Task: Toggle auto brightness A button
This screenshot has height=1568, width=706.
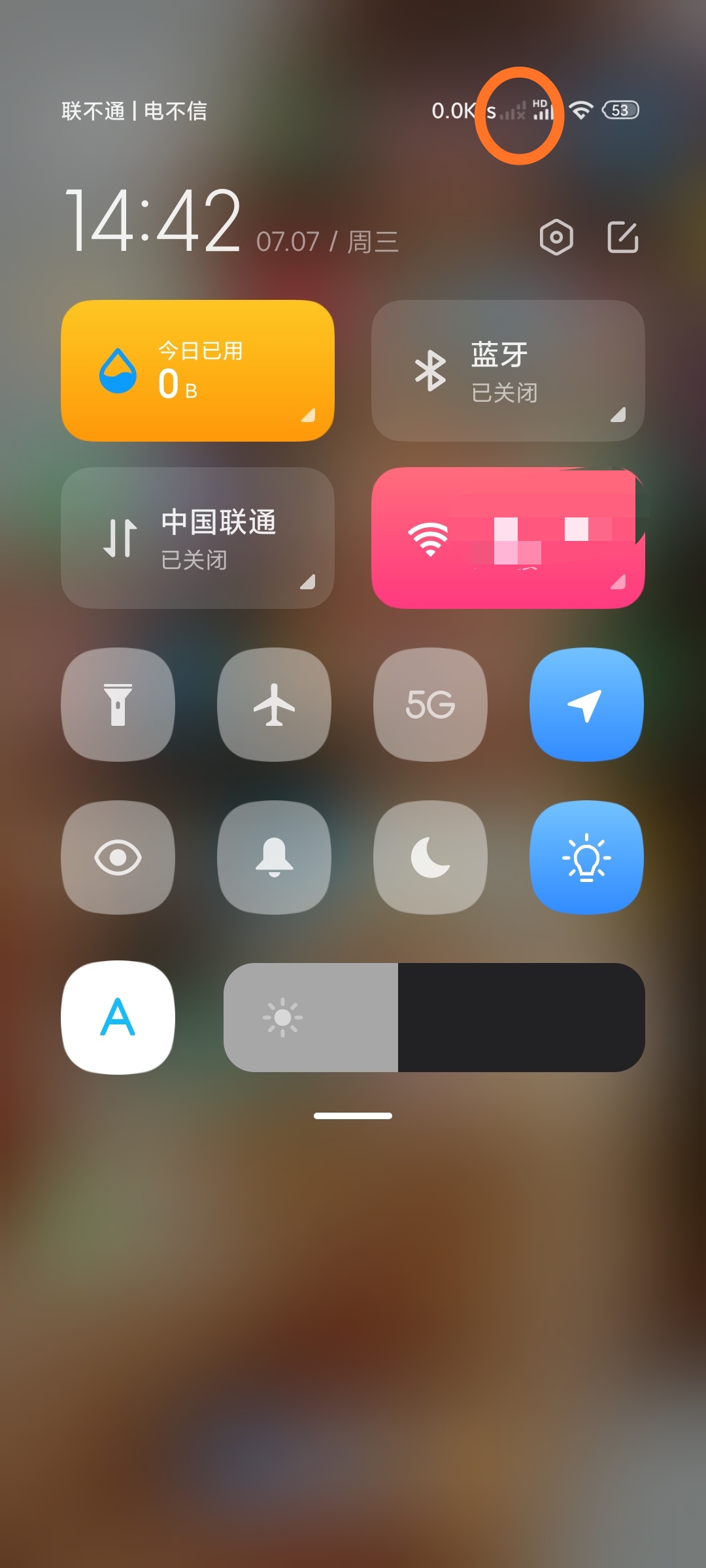Action: tap(118, 1017)
